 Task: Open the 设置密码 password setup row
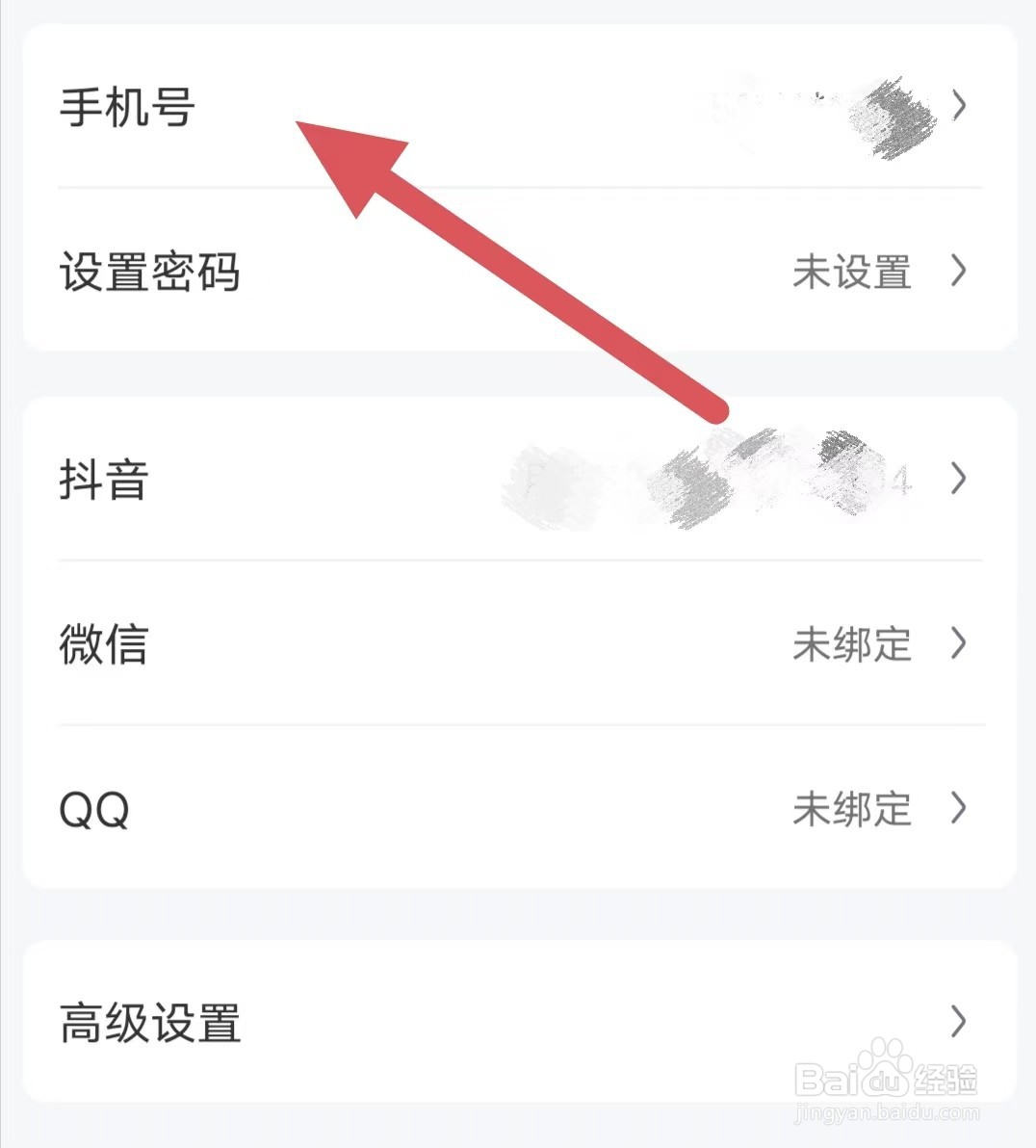151,273
